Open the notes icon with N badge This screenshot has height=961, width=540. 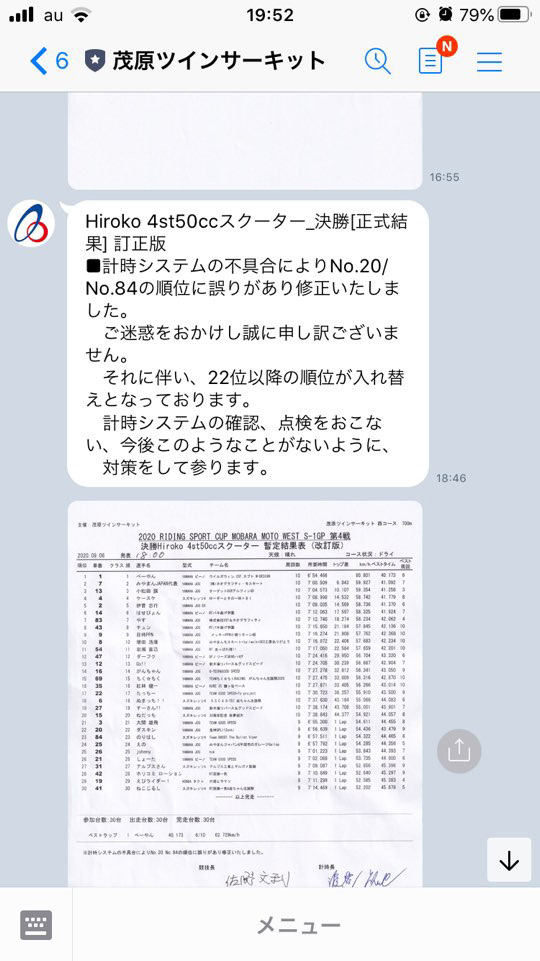click(x=434, y=59)
